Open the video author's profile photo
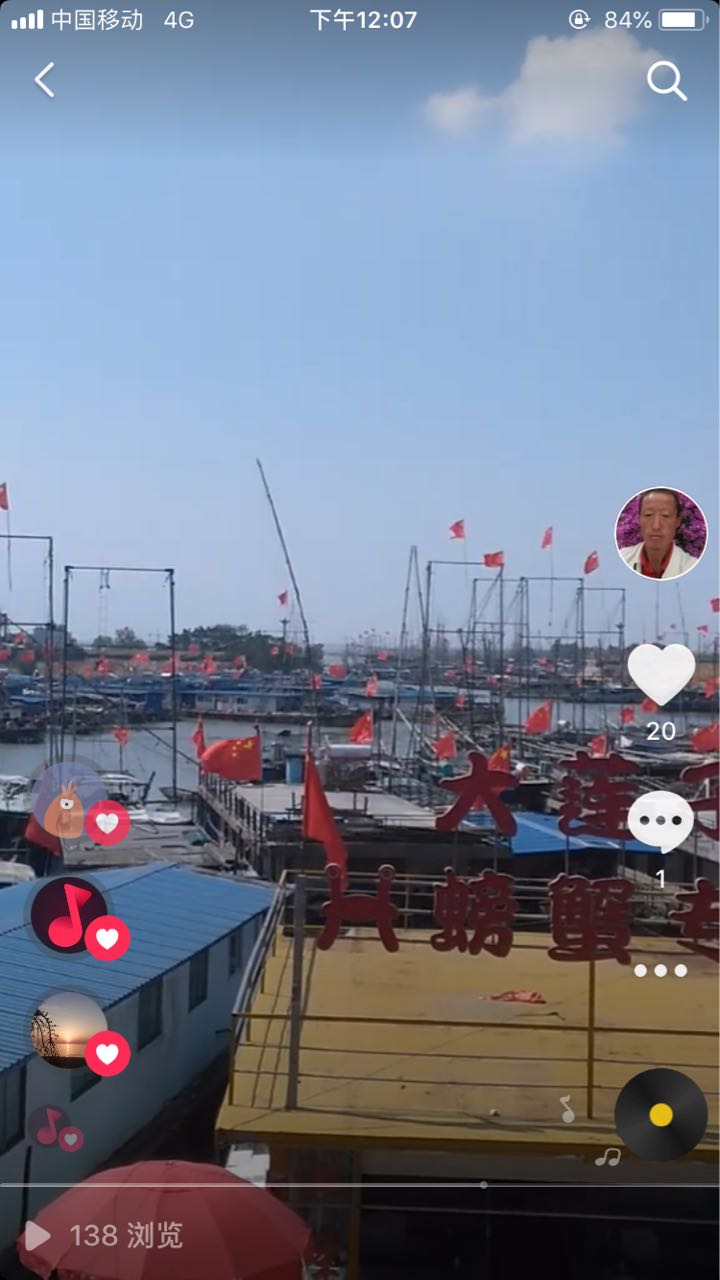720x1280 pixels. tap(661, 534)
